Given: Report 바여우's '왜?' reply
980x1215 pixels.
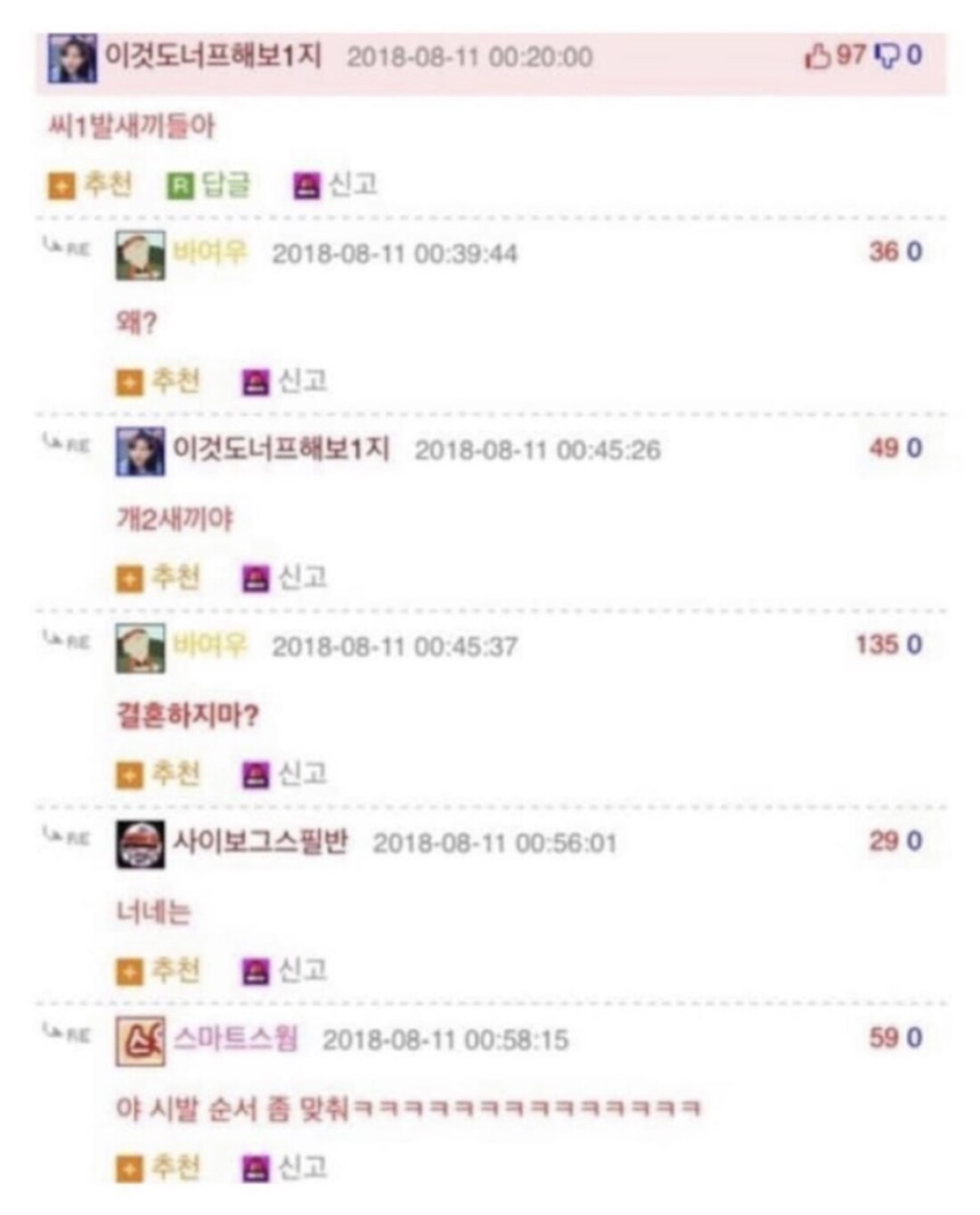Looking at the screenshot, I should 285,382.
